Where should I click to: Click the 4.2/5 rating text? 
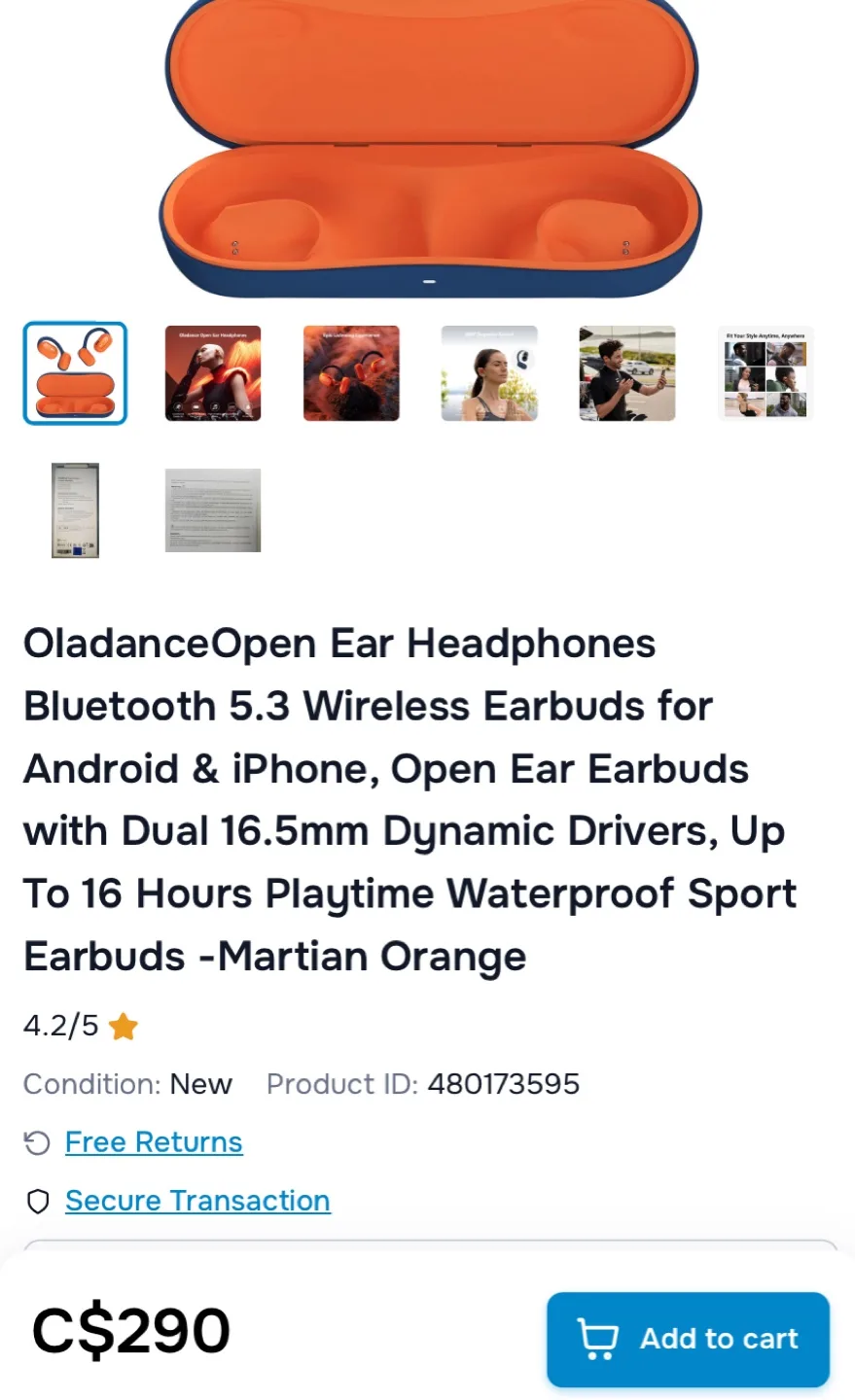(x=60, y=1026)
